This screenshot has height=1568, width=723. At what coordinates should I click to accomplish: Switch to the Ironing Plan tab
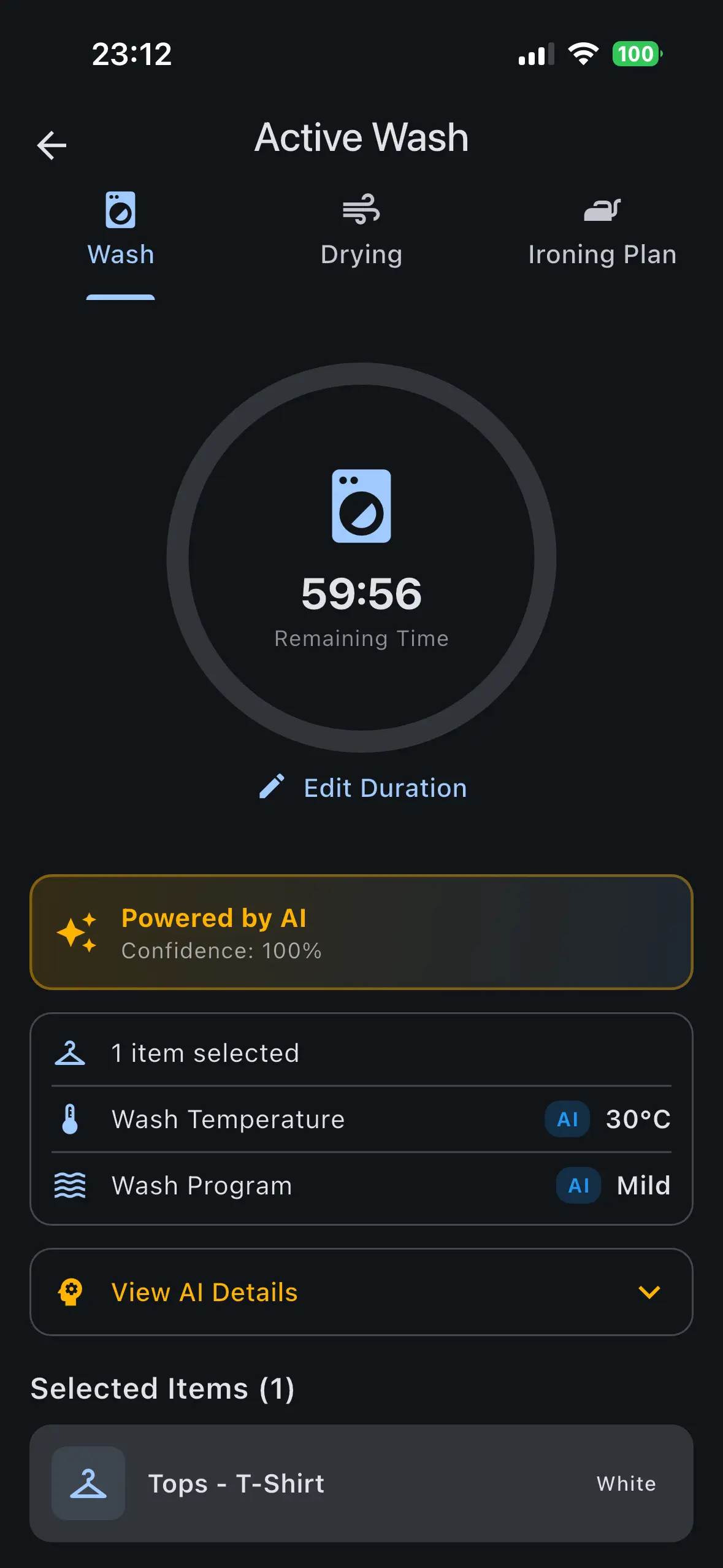pos(603,230)
